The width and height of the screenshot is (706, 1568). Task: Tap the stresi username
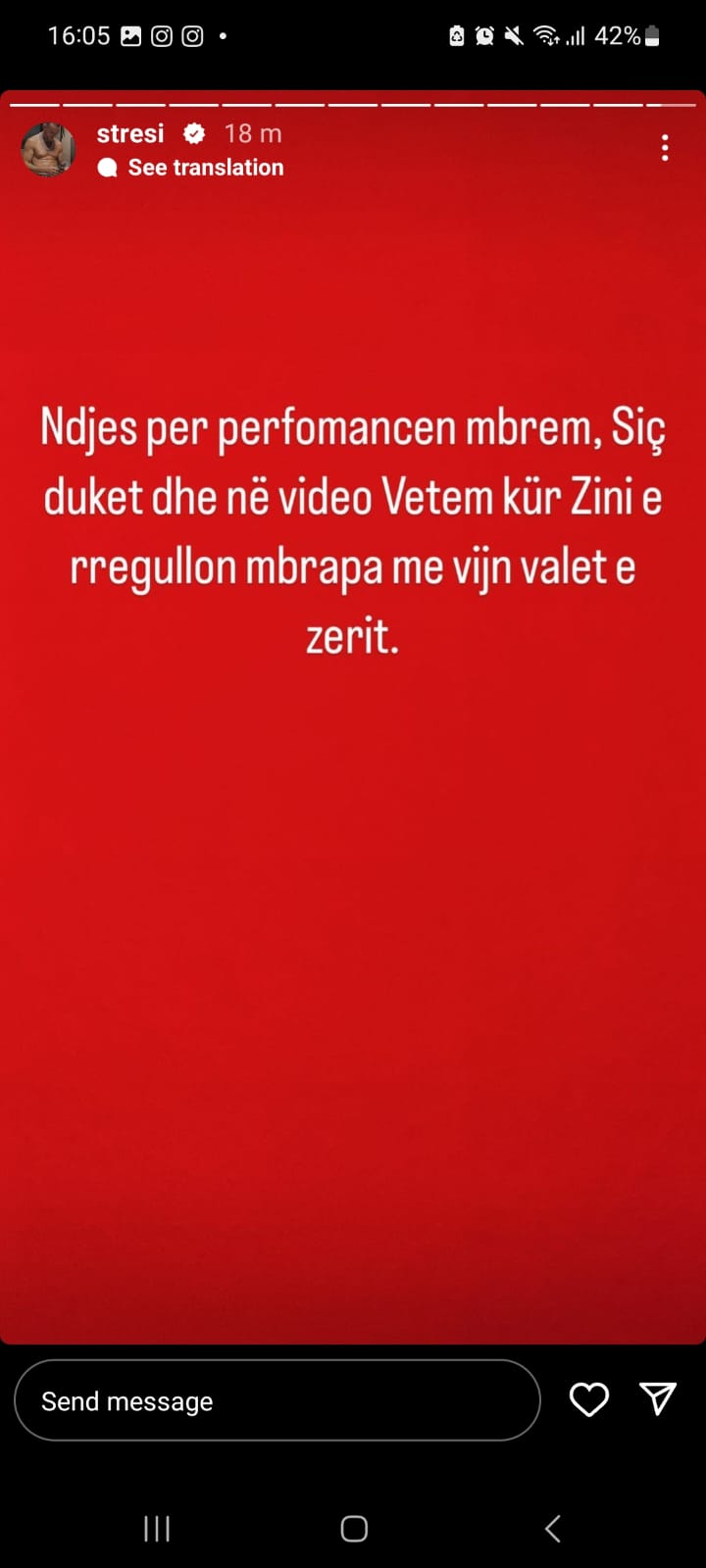[130, 133]
